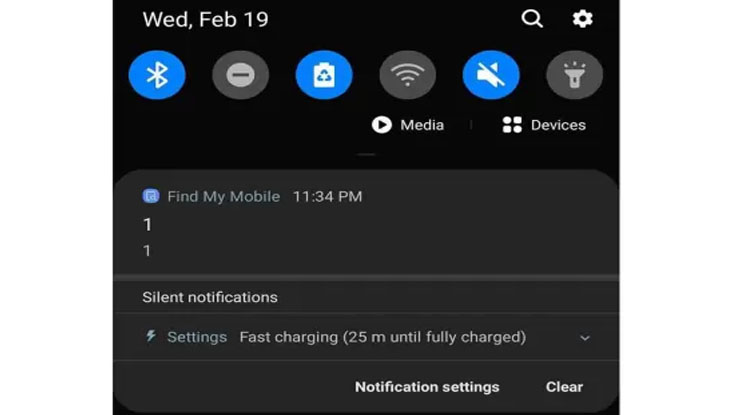Open Notification settings
Image resolution: width=730 pixels, height=415 pixels.
(x=427, y=387)
